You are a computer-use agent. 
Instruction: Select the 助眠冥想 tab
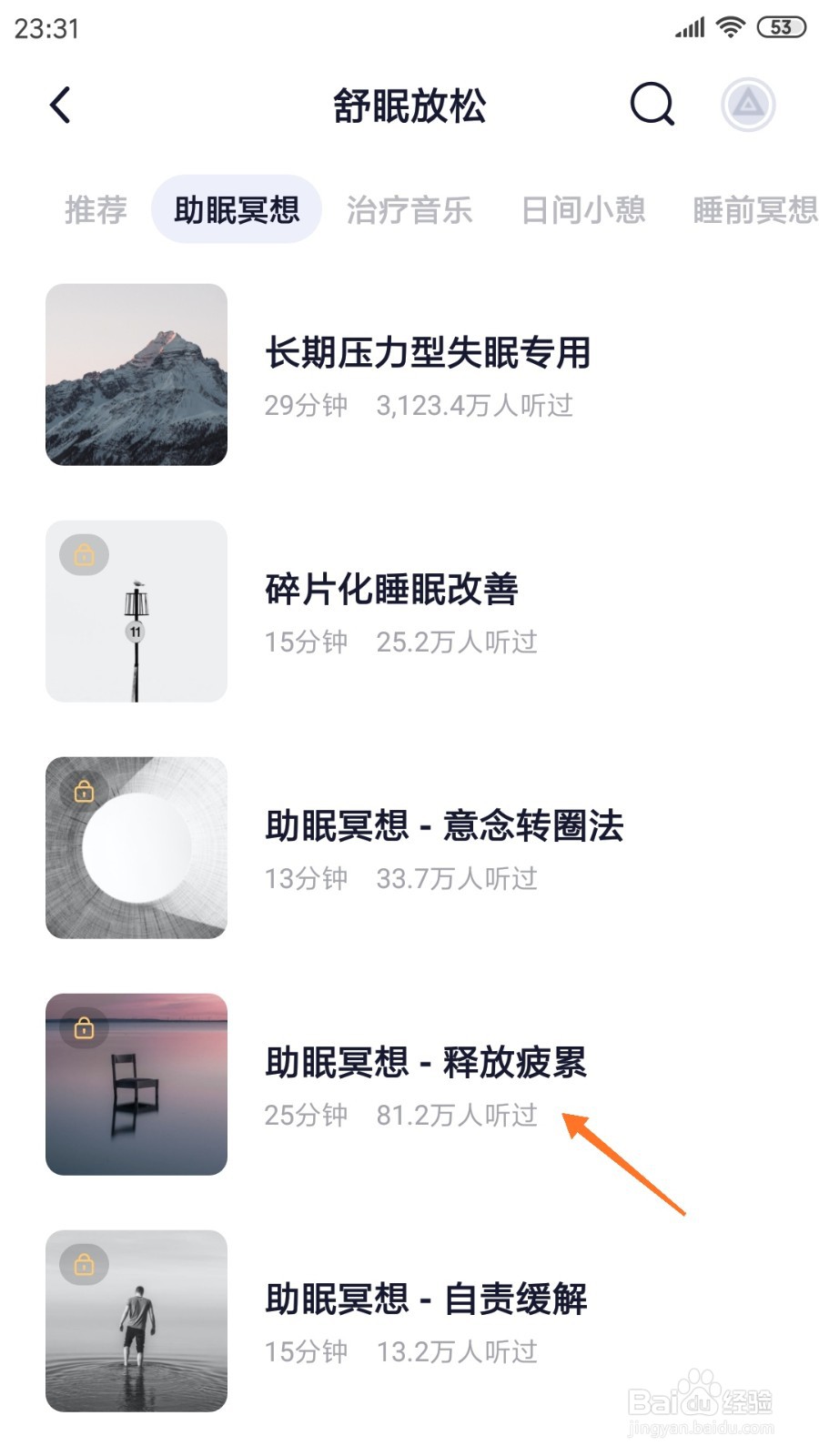(237, 210)
